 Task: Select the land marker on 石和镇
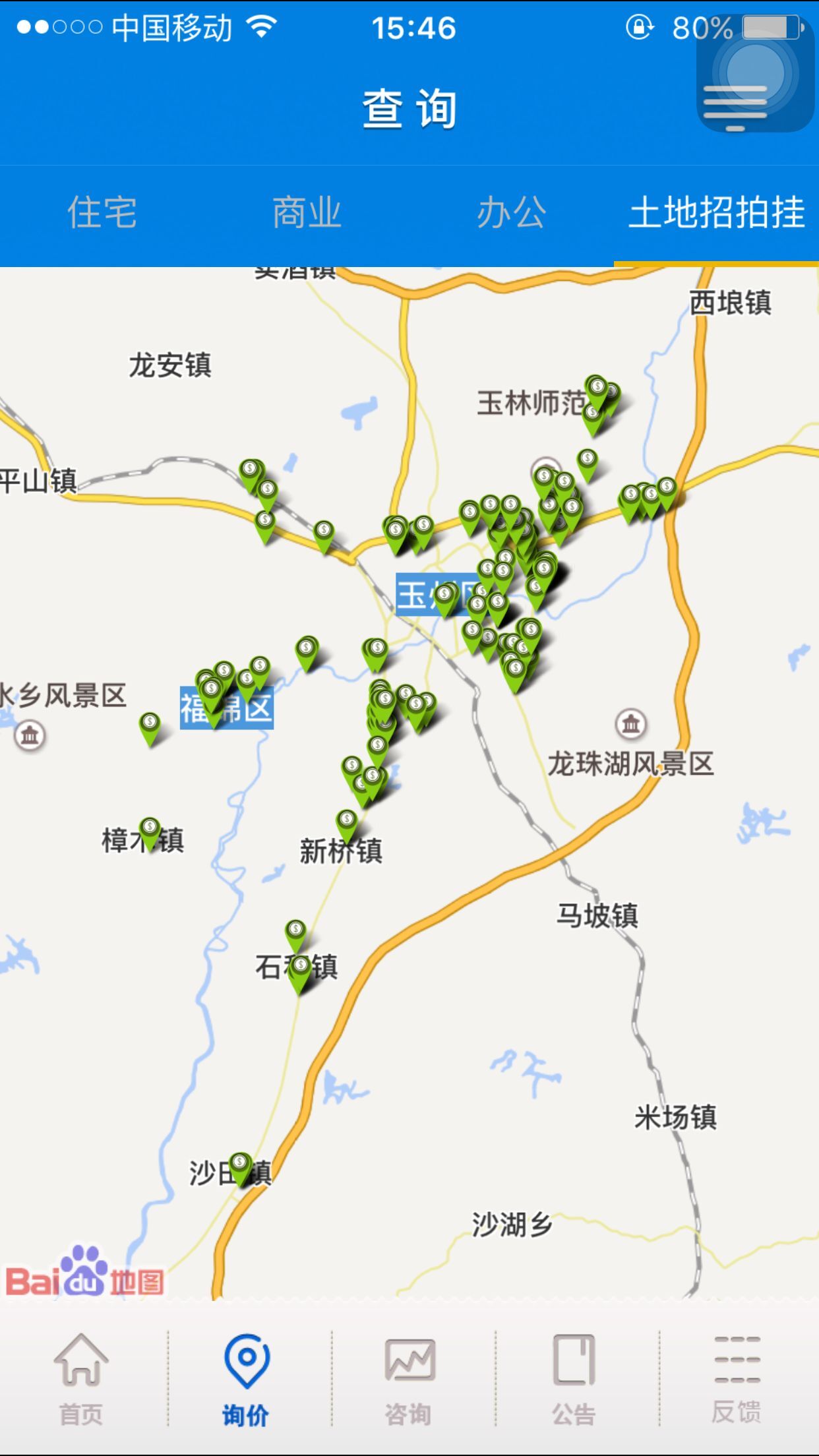(300, 971)
